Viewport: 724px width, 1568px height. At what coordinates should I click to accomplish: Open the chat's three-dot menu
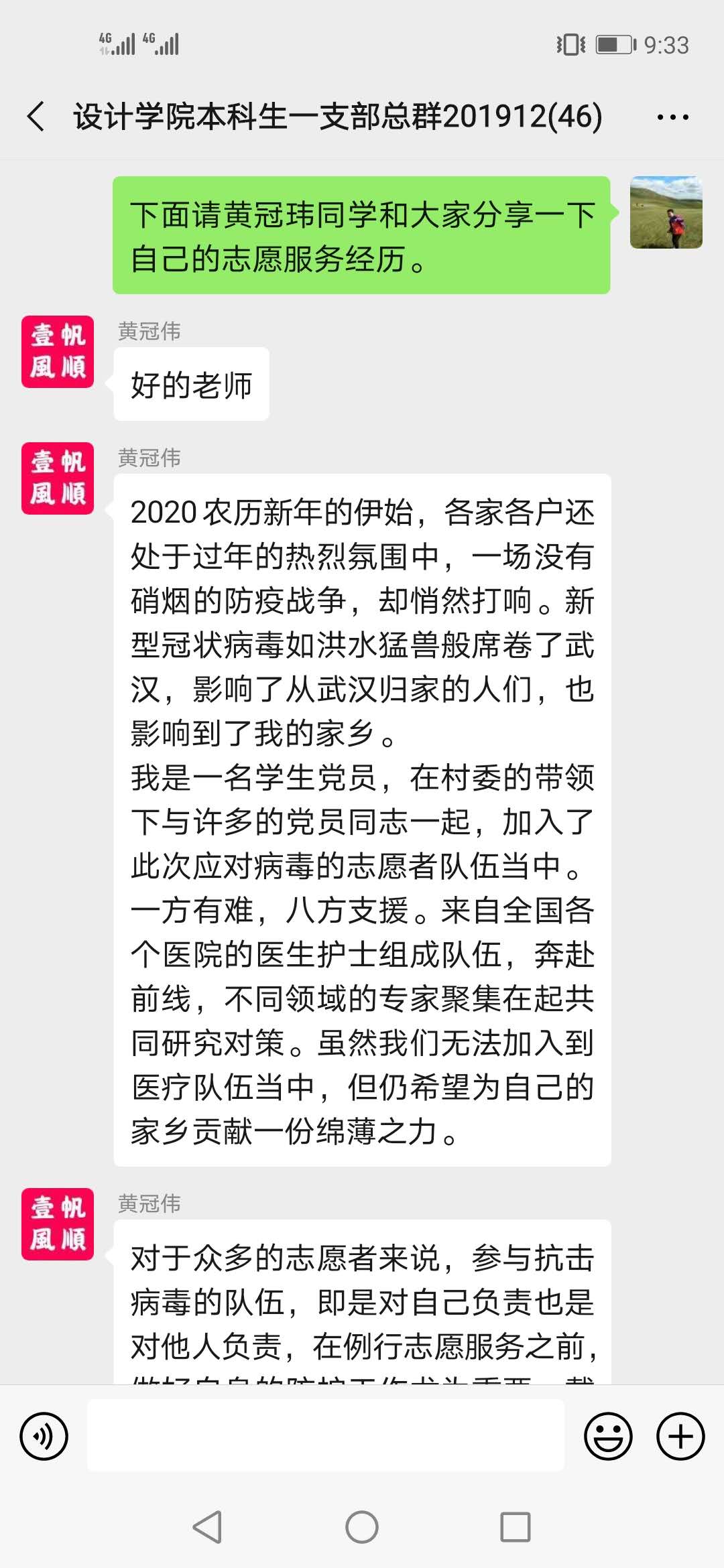(x=672, y=117)
